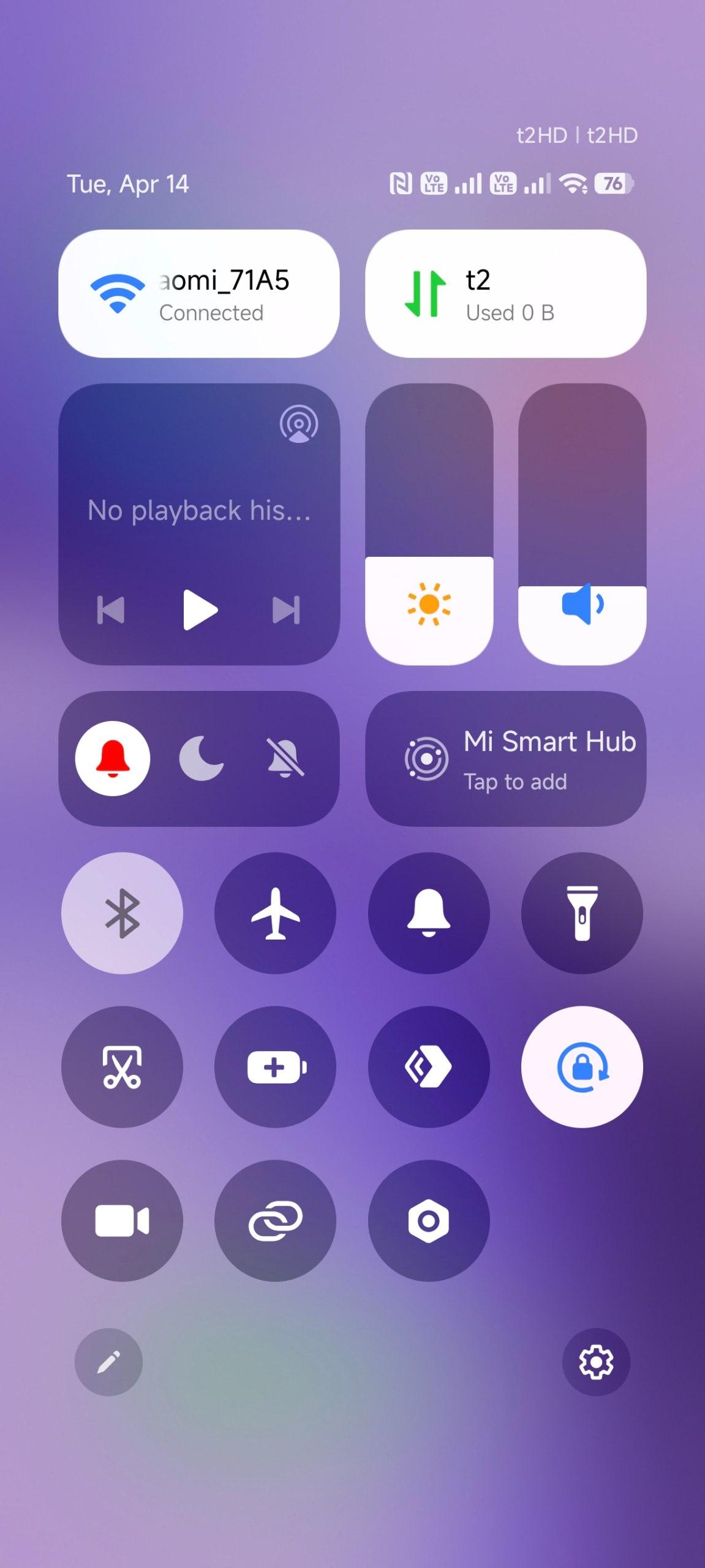The height and width of the screenshot is (1568, 705).
Task: Open the cast output icon in media card
Action: point(299,424)
